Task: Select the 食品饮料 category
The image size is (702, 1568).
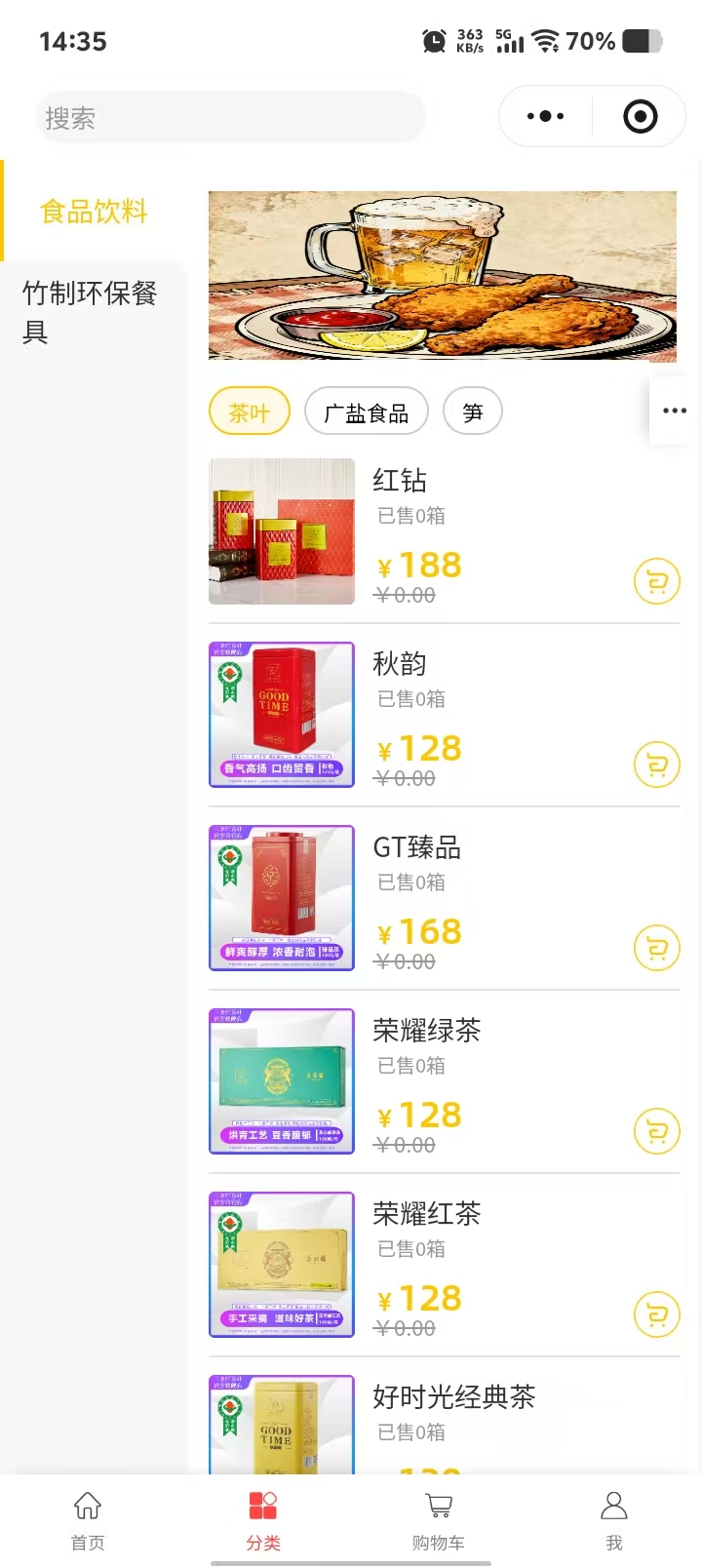Action: (94, 212)
